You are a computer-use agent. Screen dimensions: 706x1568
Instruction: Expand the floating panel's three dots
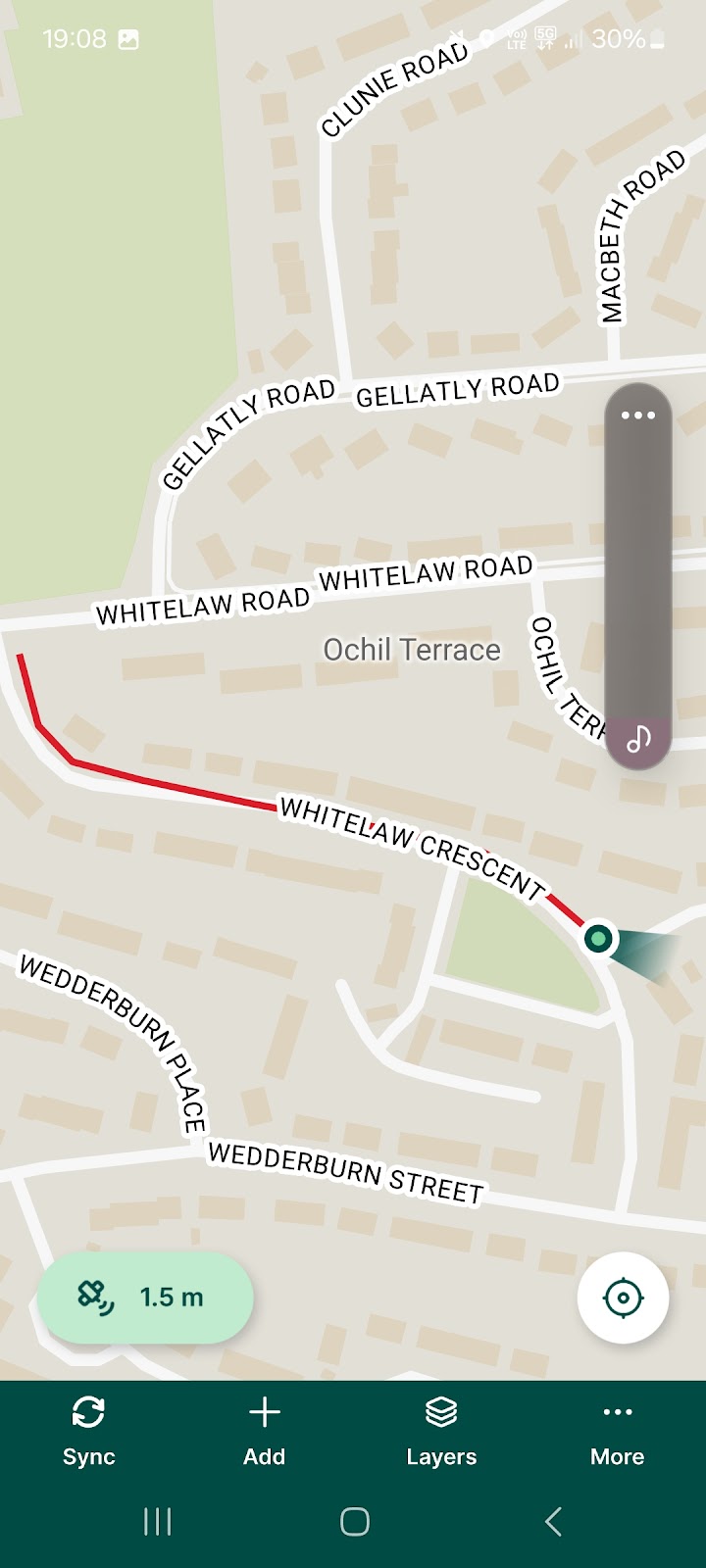click(x=638, y=416)
